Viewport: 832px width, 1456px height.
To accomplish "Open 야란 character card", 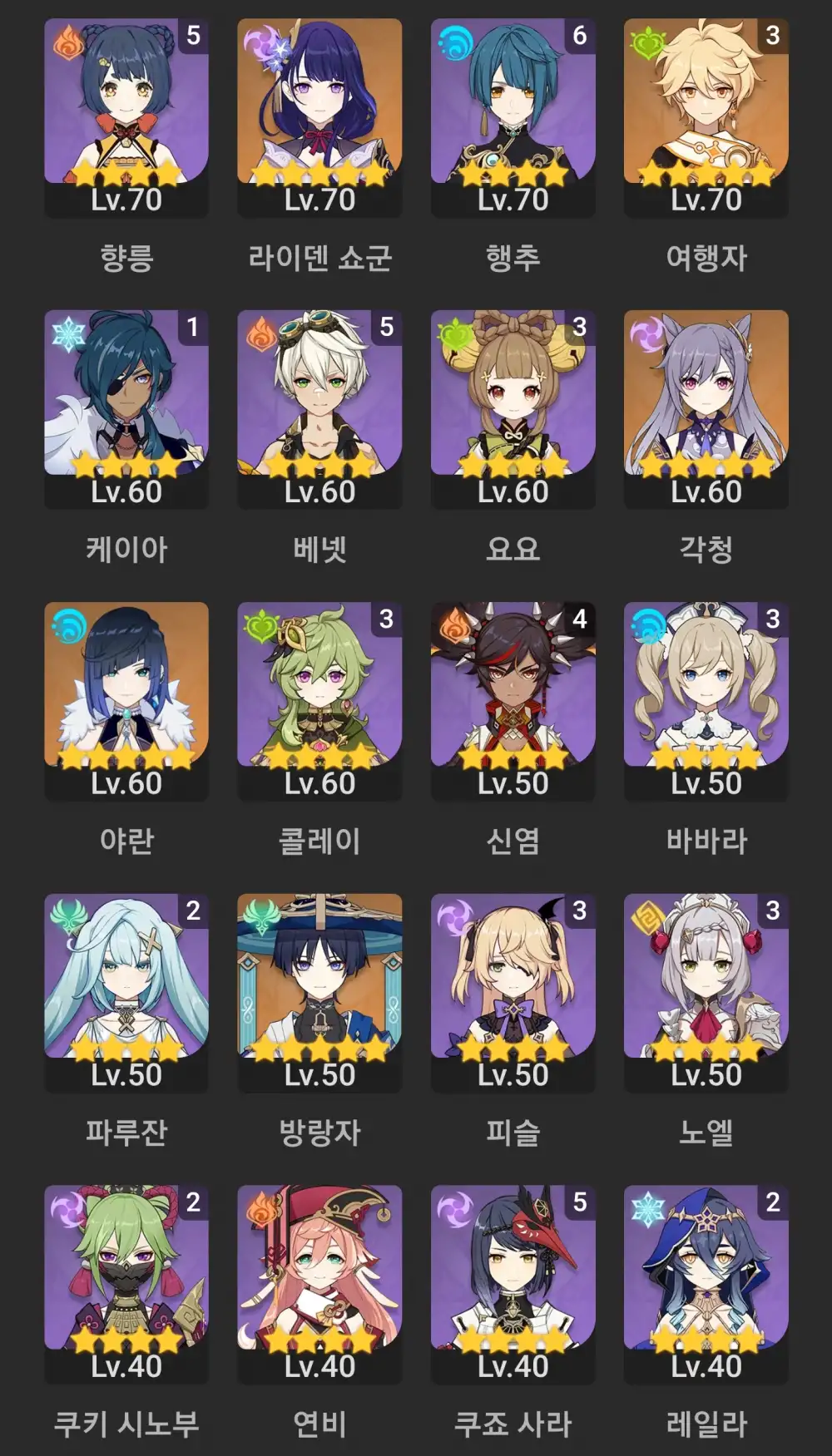I will pyautogui.click(x=126, y=699).
